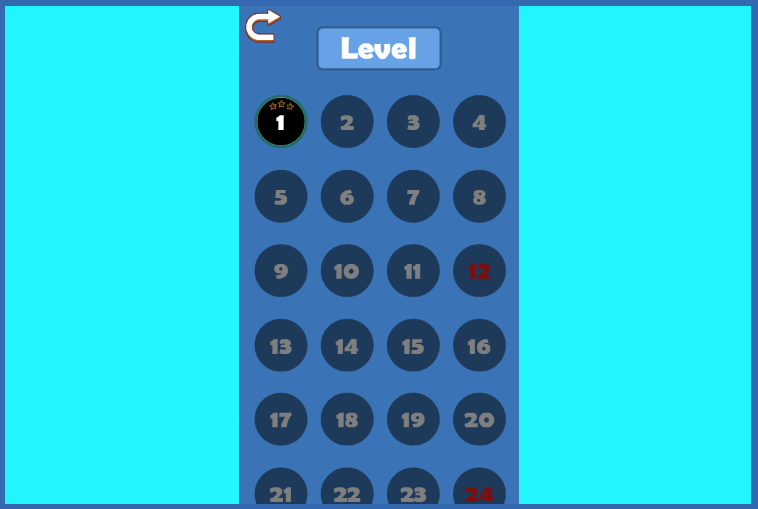Pick level 14

347,345
